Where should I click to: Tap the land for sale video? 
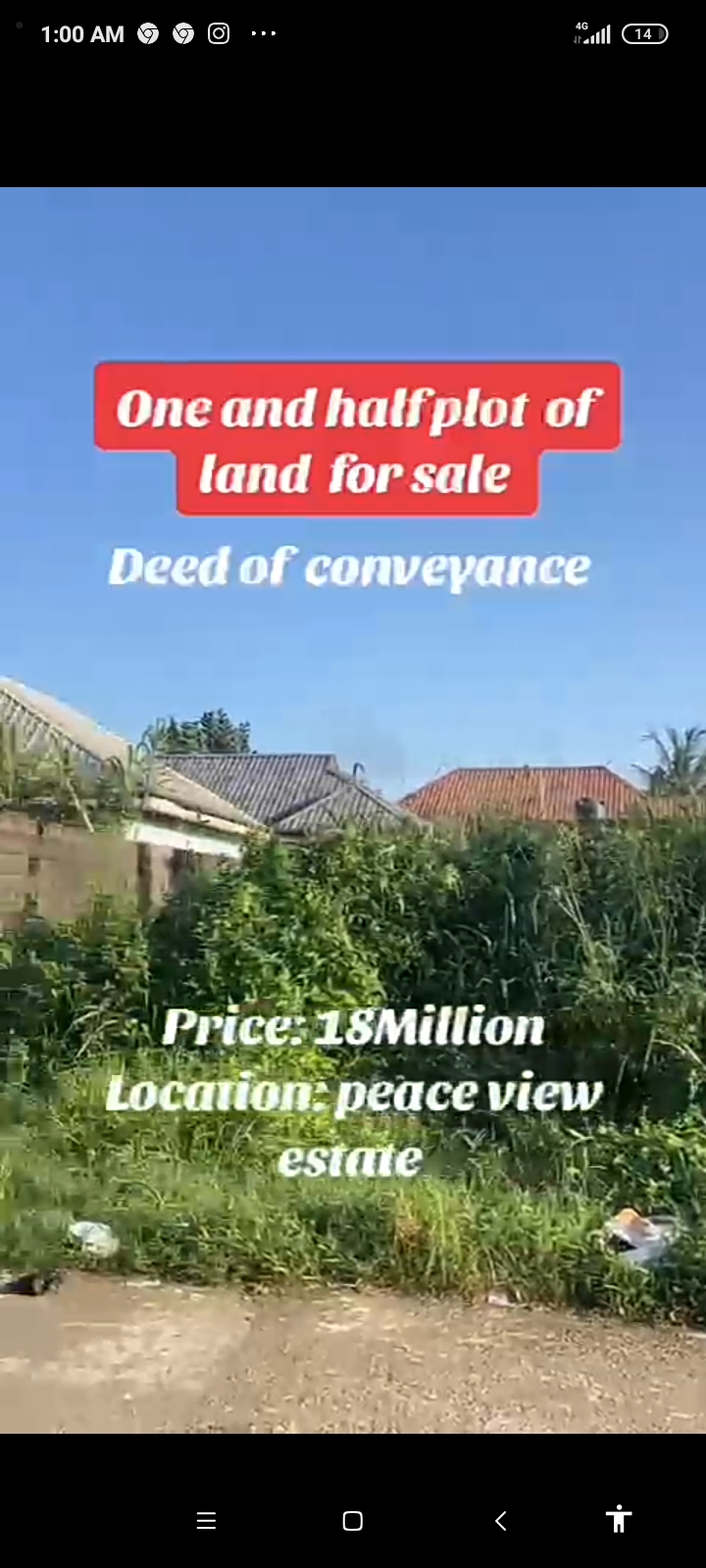coord(353,809)
